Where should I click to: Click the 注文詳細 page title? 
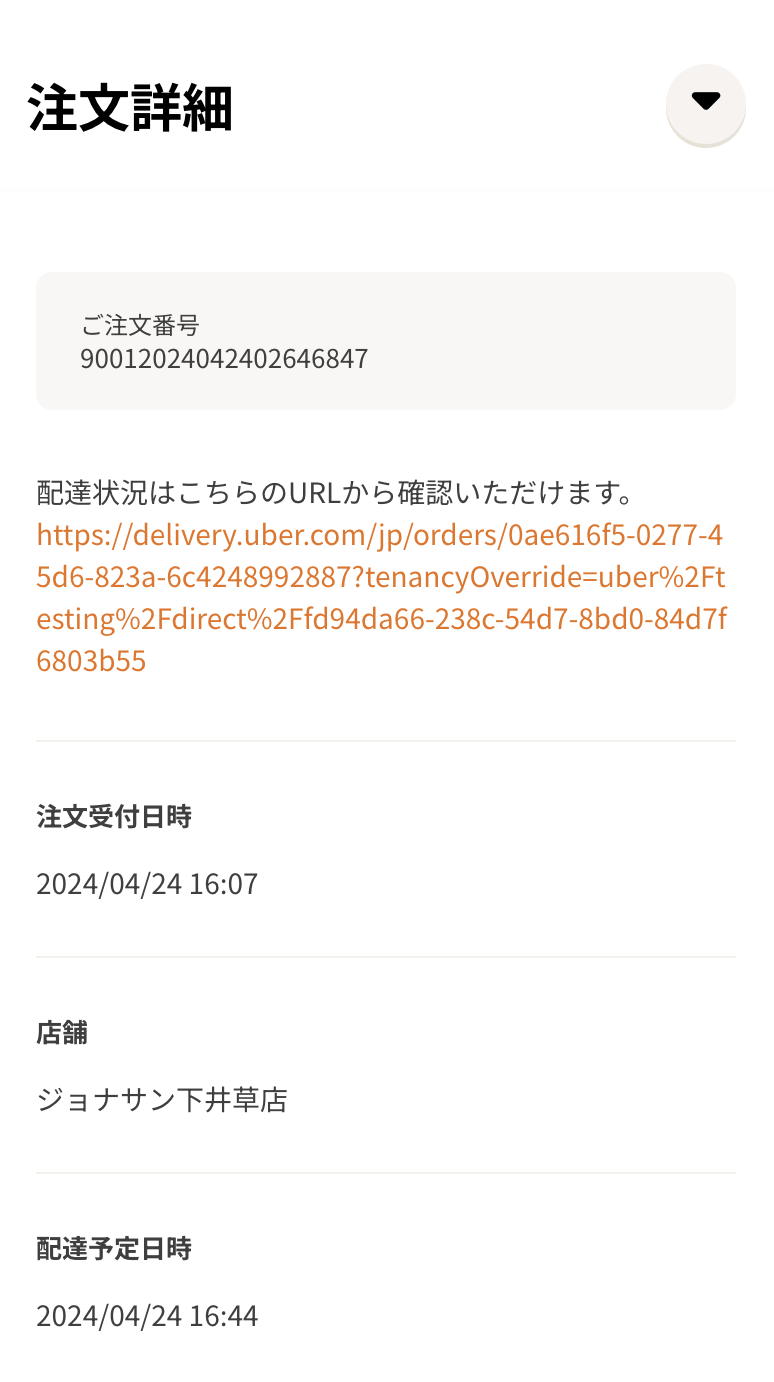tap(130, 108)
